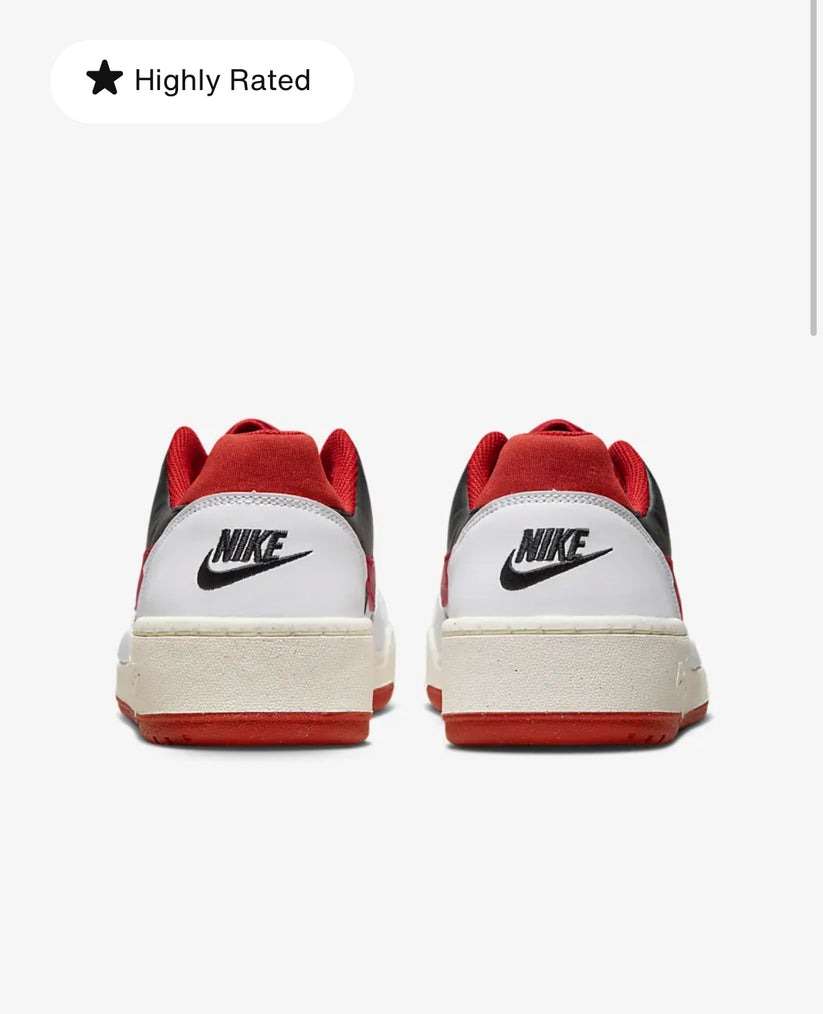Open the rating details from the badge
Image resolution: width=823 pixels, height=1014 pixels.
pyautogui.click(x=201, y=80)
